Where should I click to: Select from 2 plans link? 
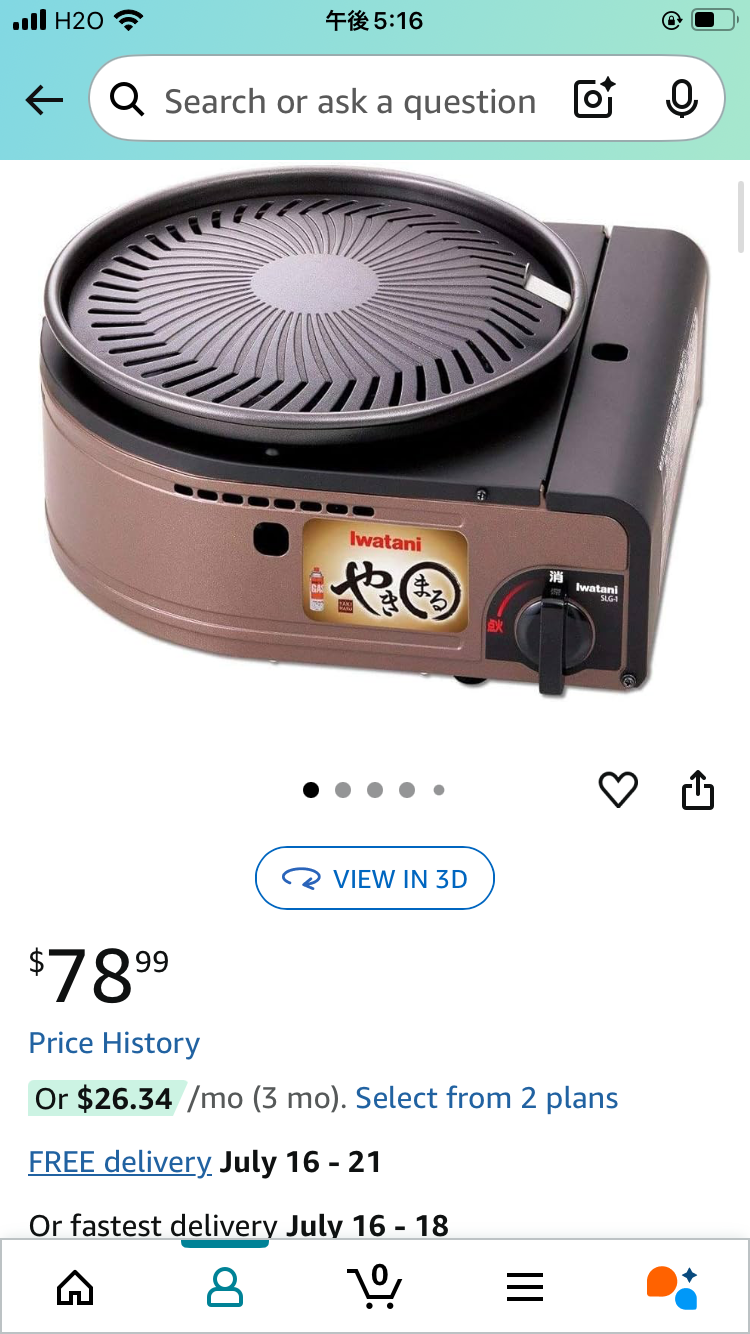click(487, 1098)
